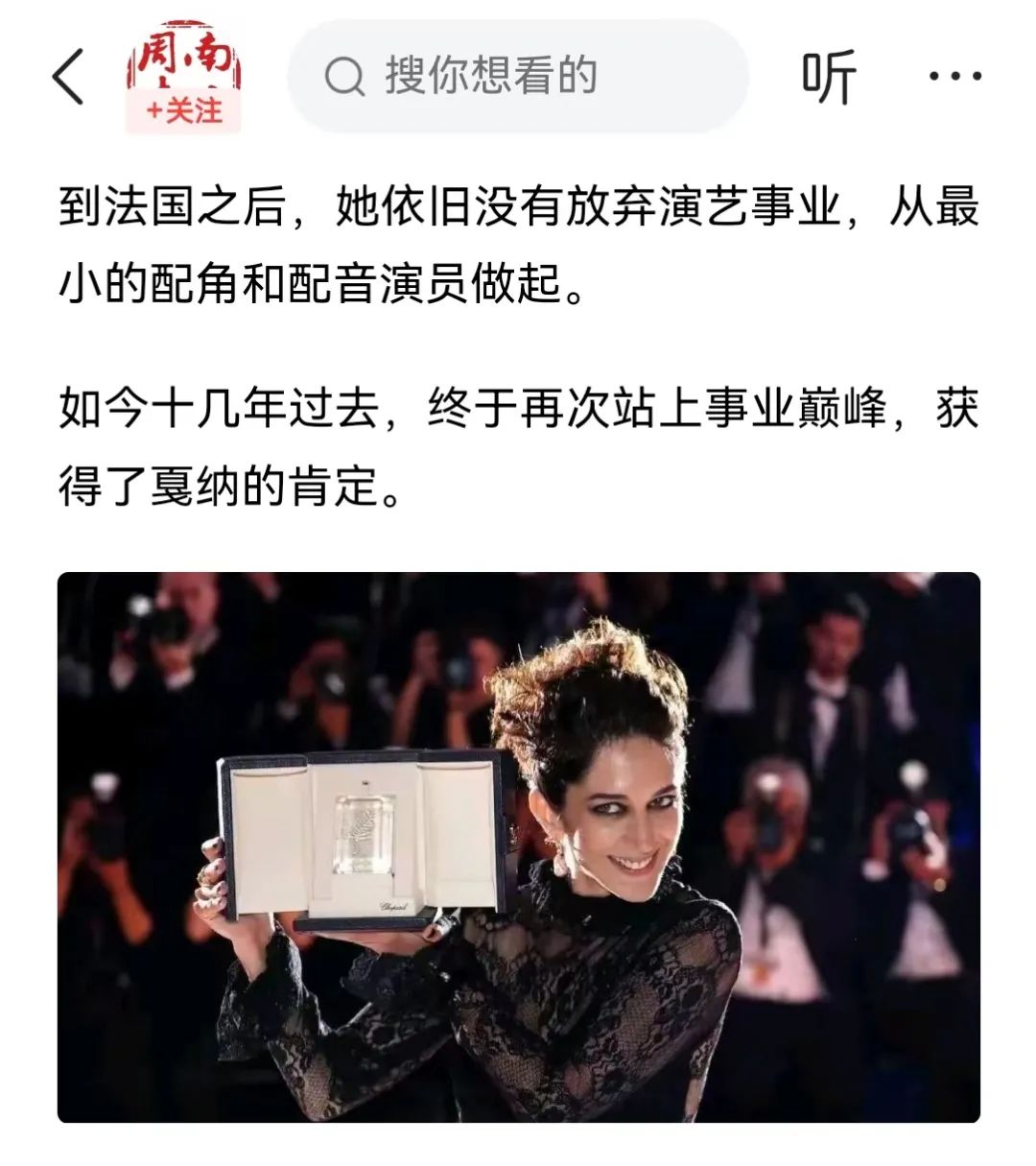
Task: Follow the author via the +关注 badge
Action: [x=183, y=111]
